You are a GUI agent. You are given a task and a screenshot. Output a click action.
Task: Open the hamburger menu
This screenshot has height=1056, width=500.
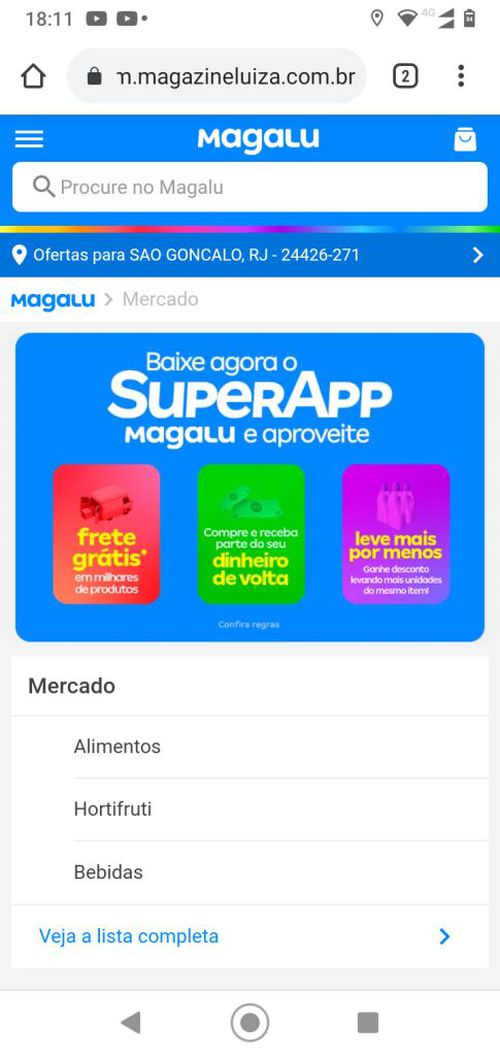pos(29,139)
